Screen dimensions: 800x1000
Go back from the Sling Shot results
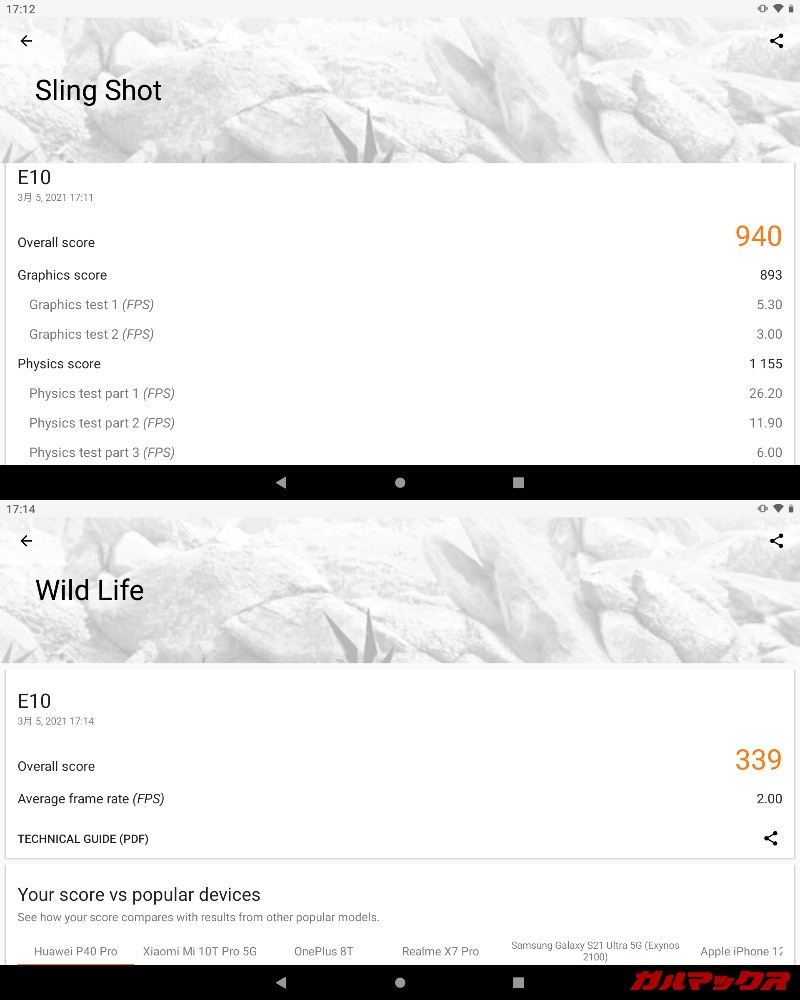point(26,41)
